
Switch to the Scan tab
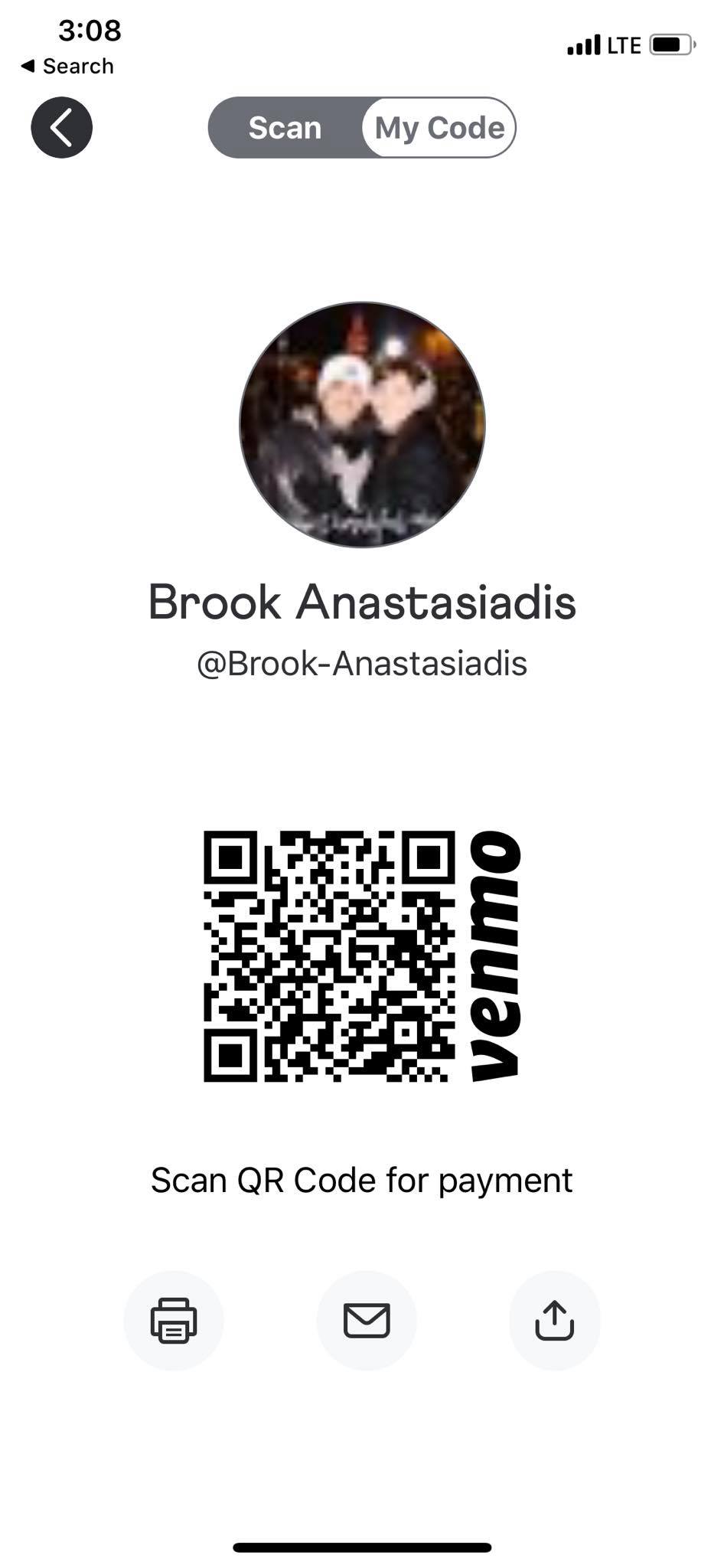point(285,128)
